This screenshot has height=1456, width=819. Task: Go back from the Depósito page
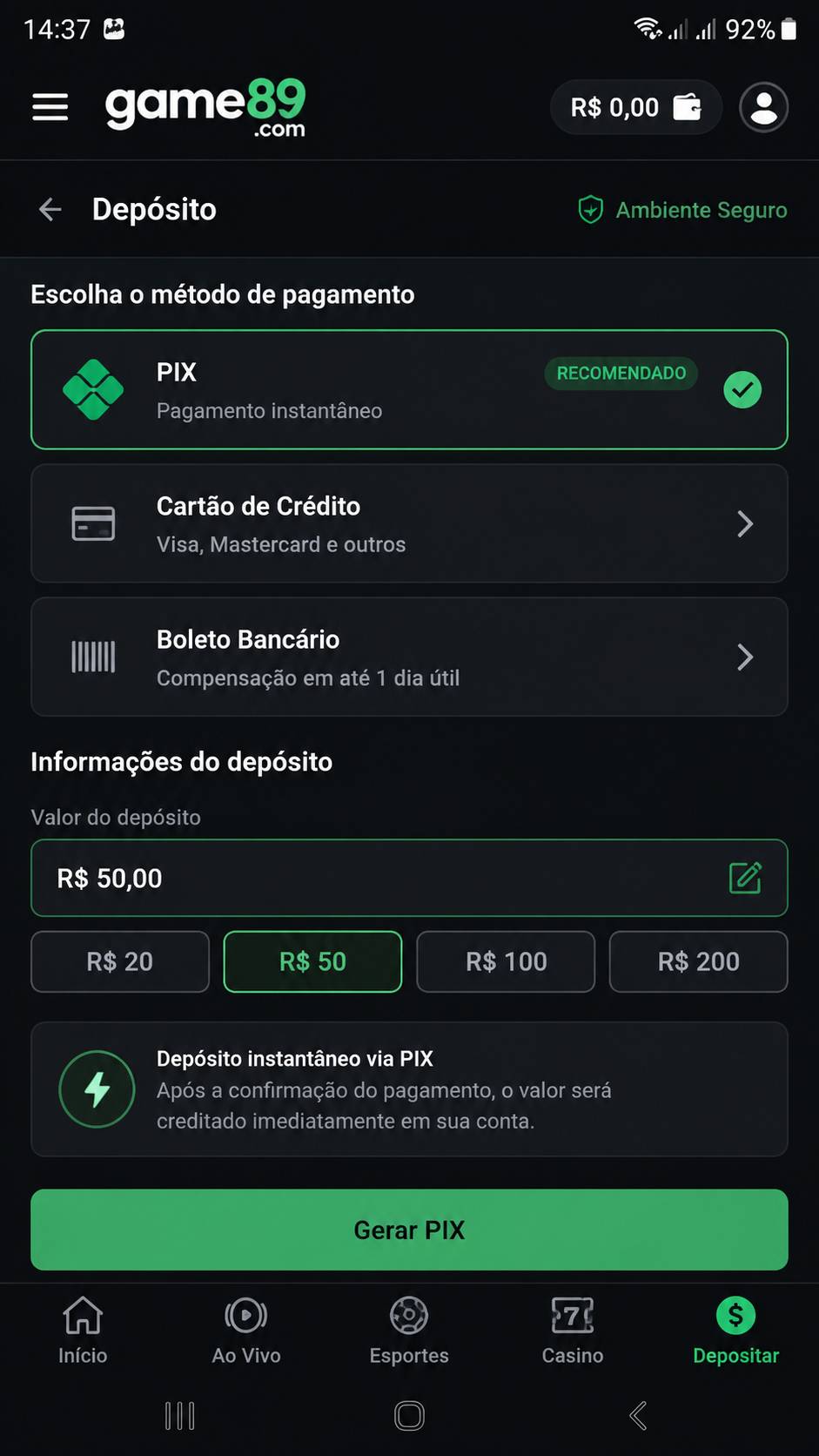(50, 209)
